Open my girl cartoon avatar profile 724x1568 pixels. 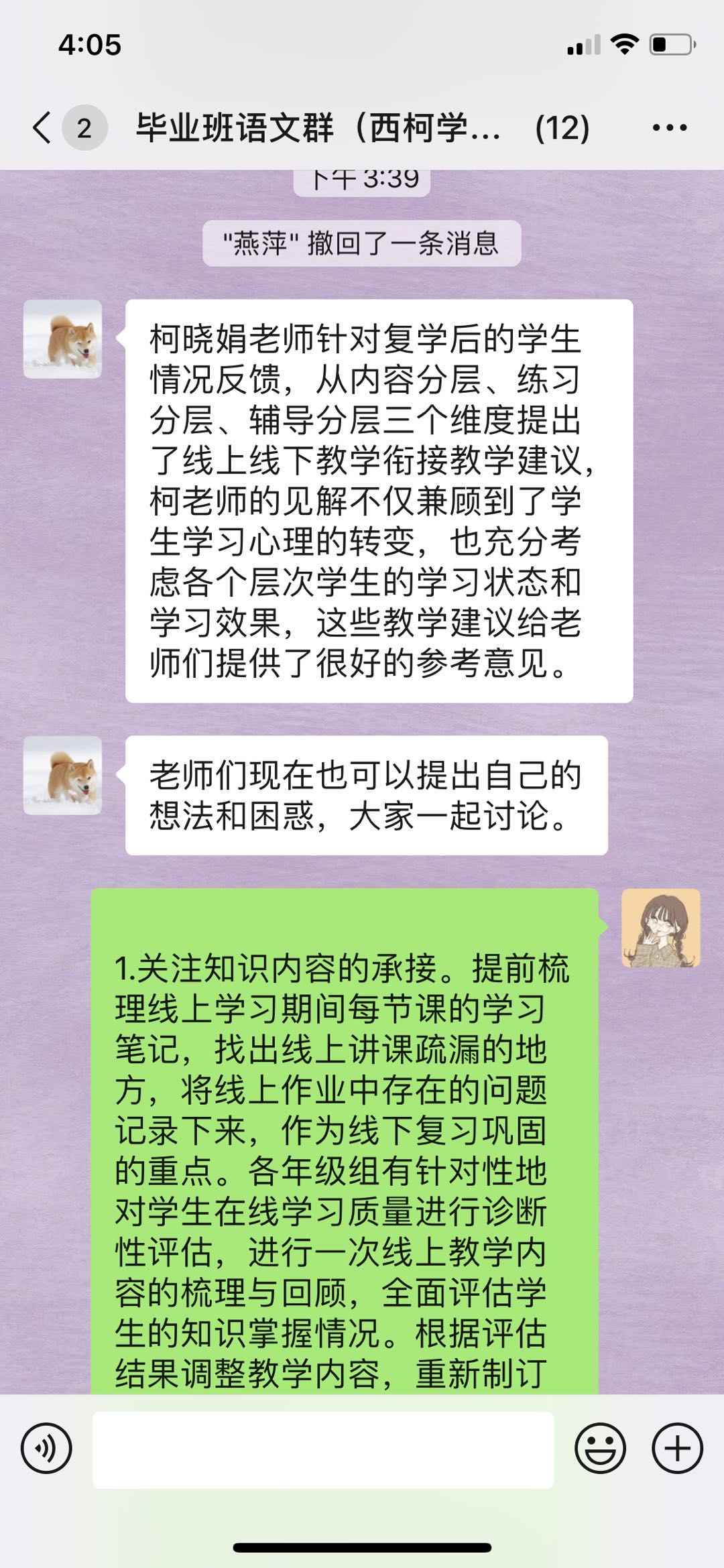tap(660, 928)
